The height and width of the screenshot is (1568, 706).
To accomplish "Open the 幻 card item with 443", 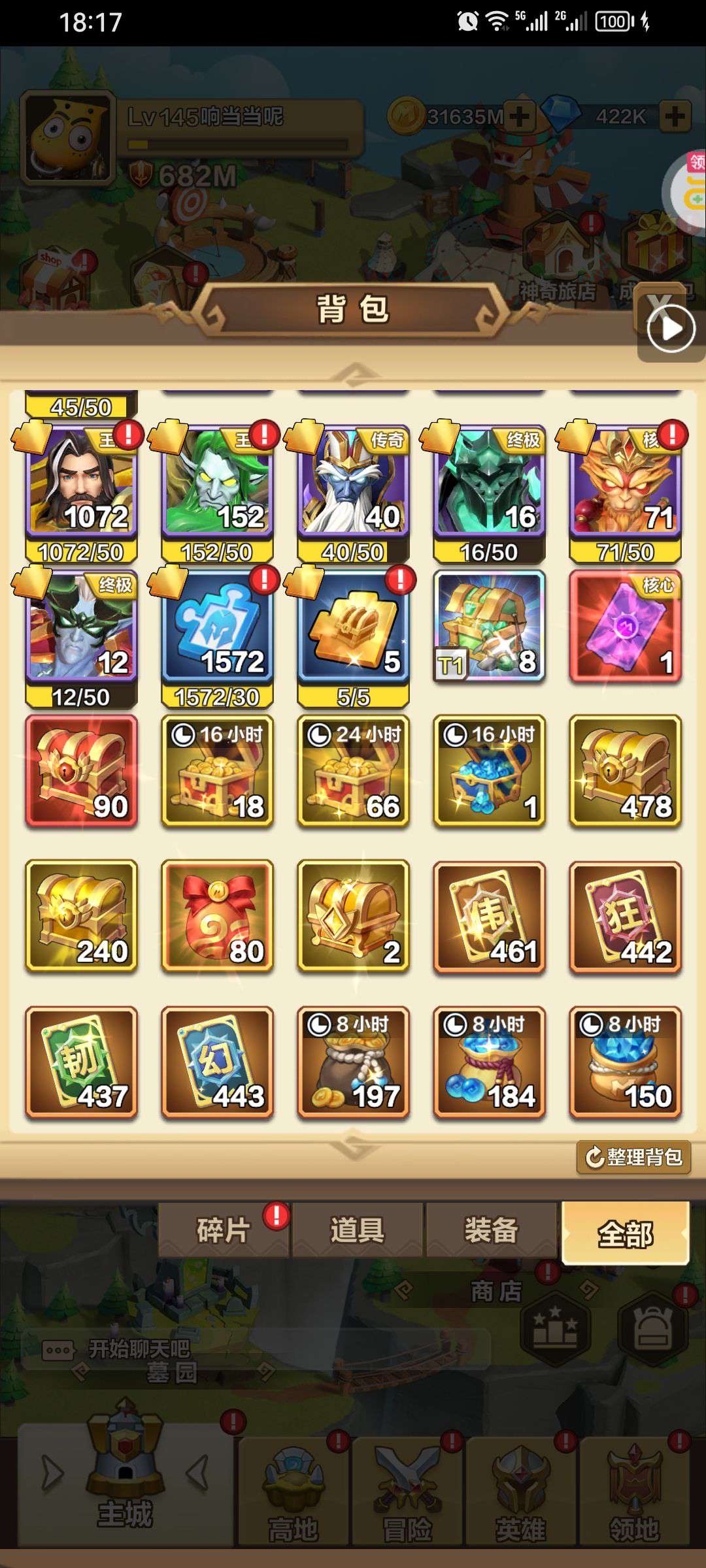I will [217, 1062].
